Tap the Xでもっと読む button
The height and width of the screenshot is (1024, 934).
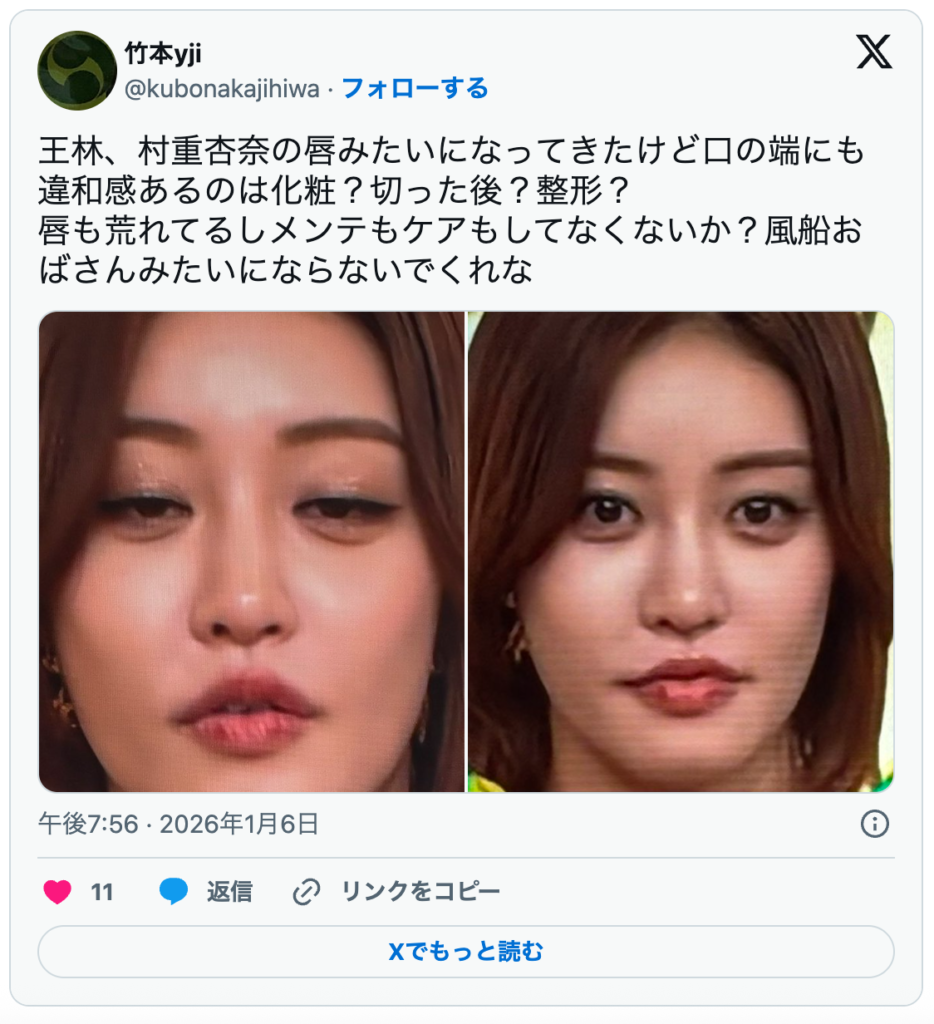pos(466,951)
